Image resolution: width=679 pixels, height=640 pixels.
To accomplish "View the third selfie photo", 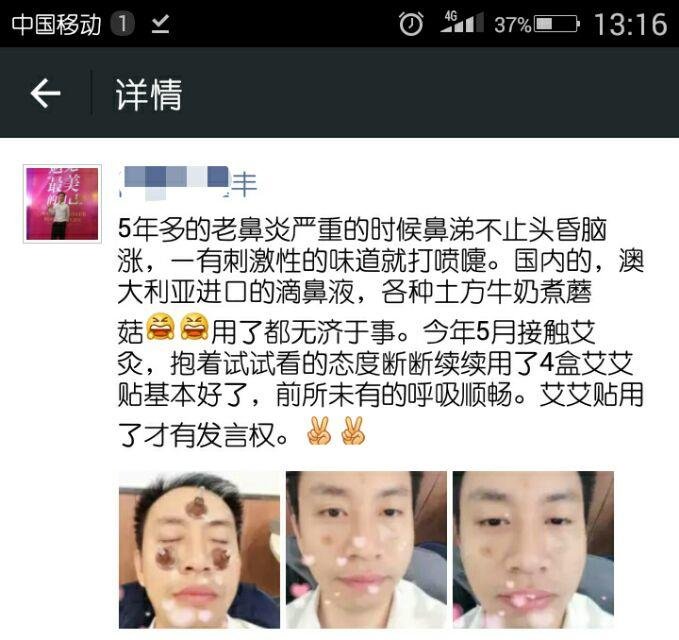I will point(533,549).
